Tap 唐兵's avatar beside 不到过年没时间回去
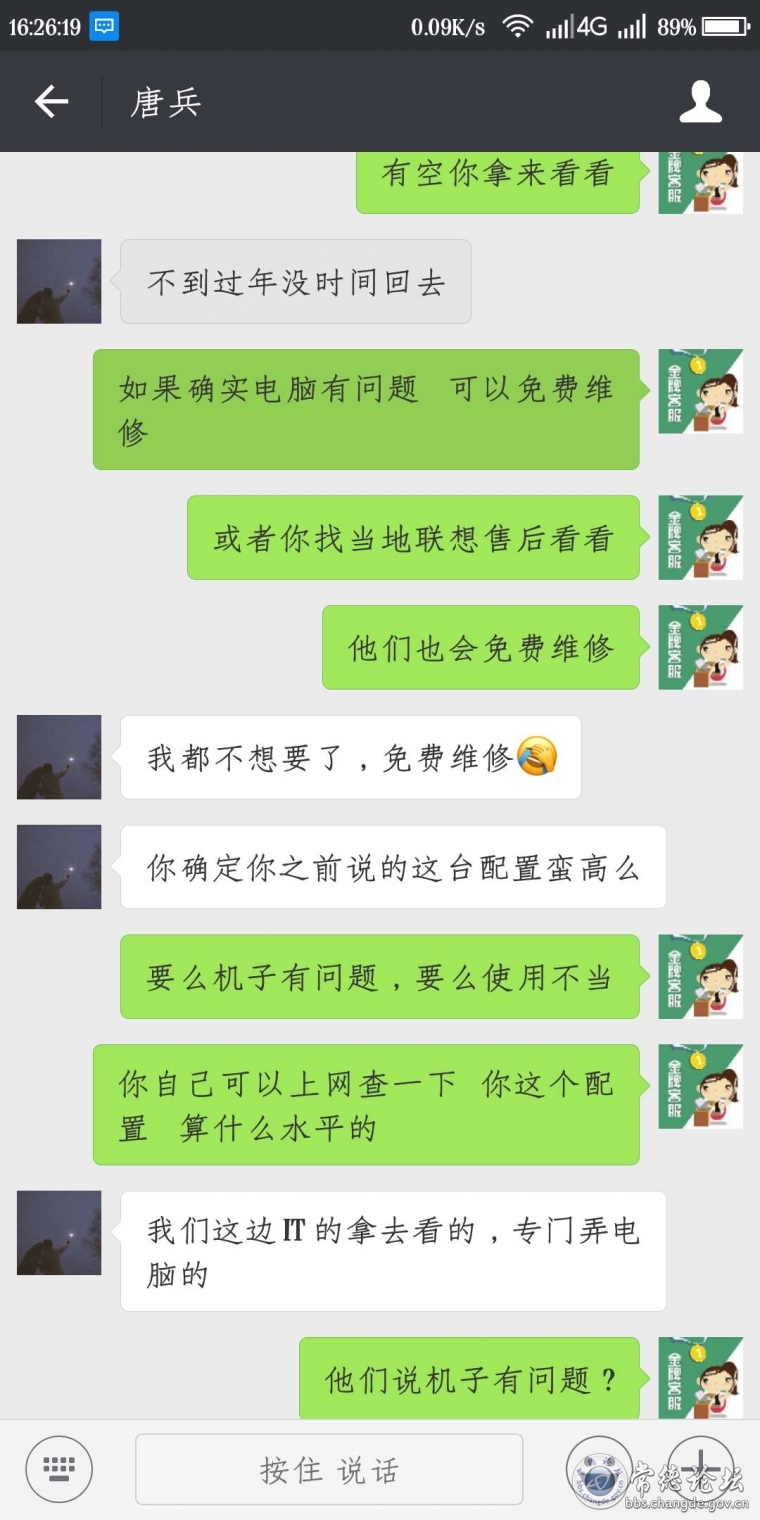760x1520 pixels. point(59,281)
